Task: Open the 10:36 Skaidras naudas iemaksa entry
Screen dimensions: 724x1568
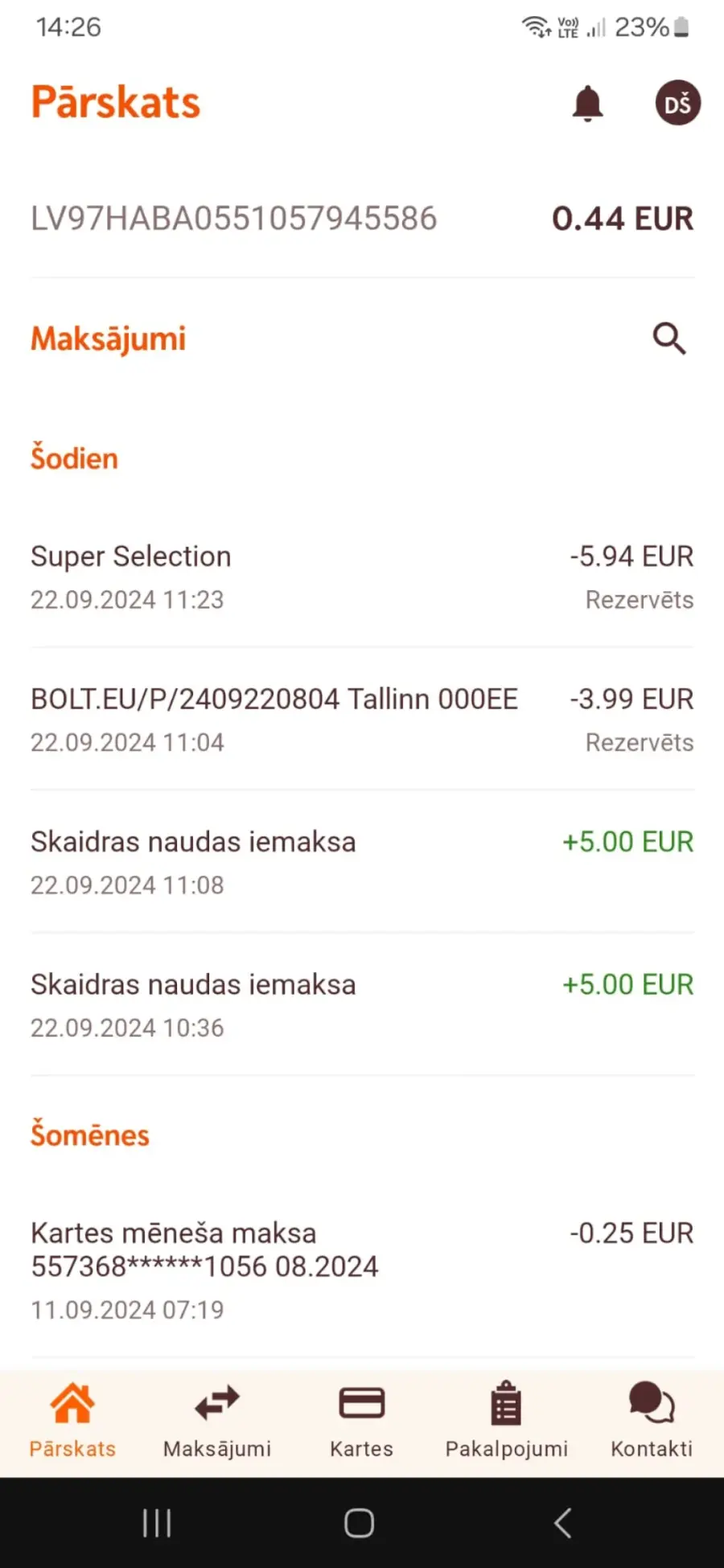Action: (x=362, y=1004)
